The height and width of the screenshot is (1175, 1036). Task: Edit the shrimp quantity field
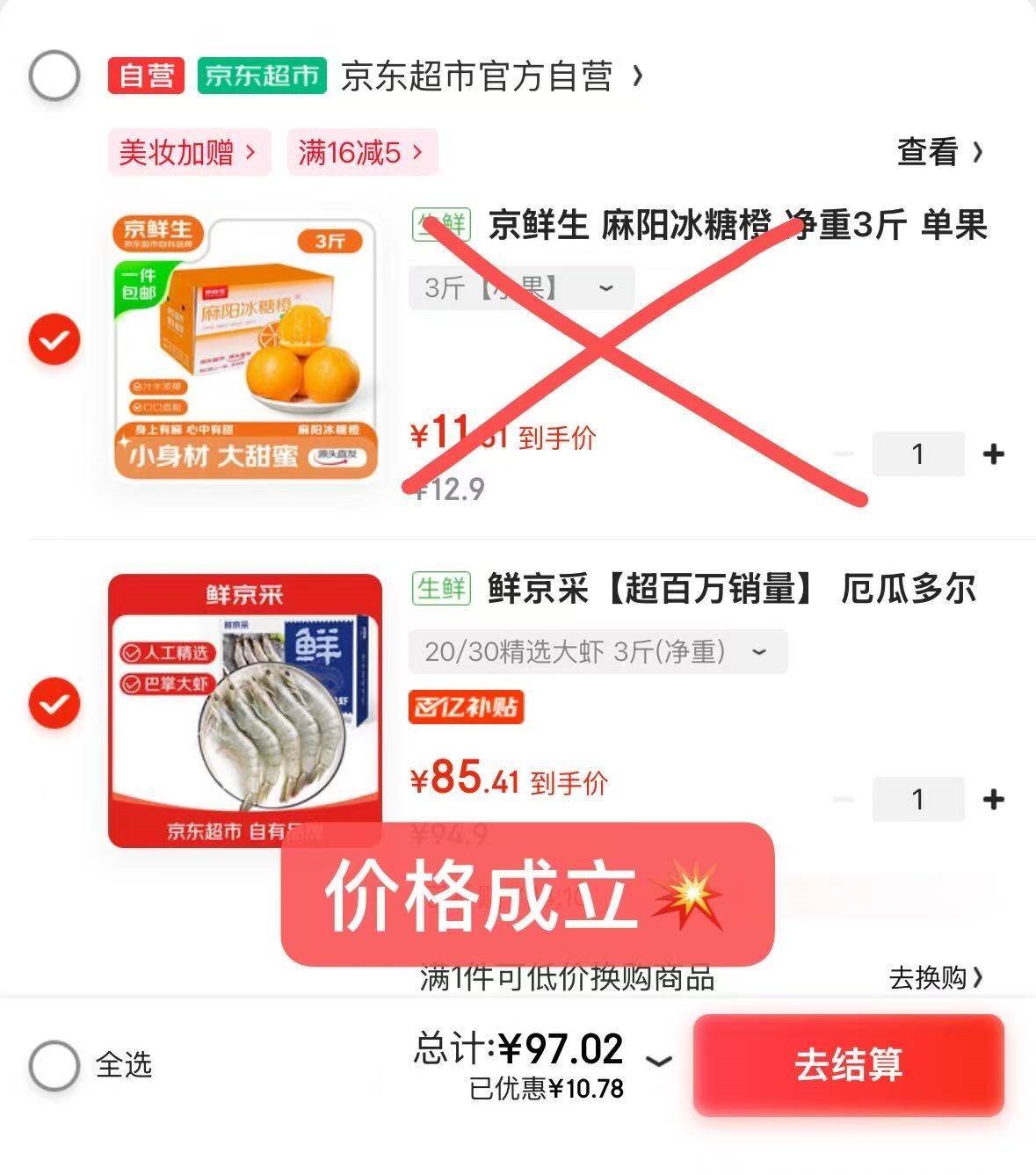[917, 799]
